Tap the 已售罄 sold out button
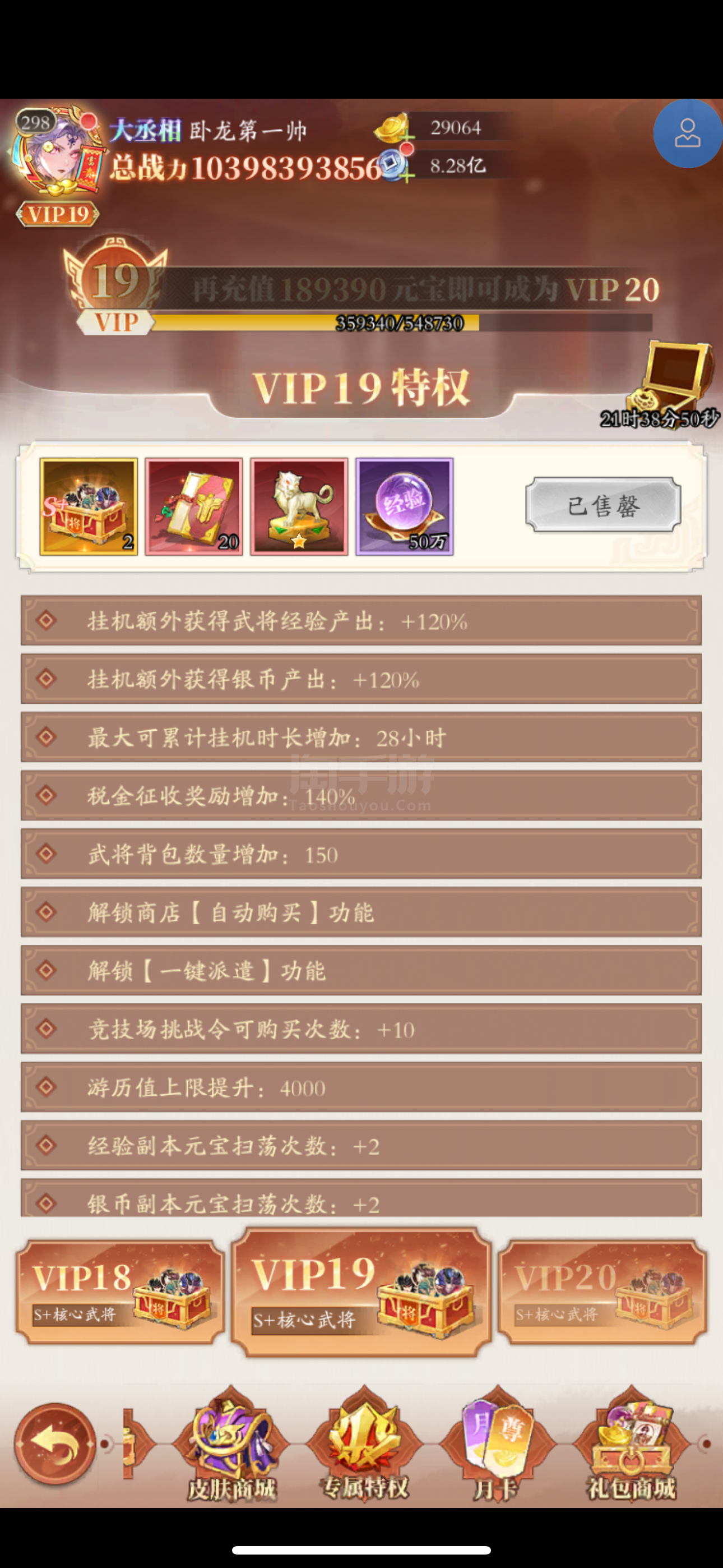Image resolution: width=723 pixels, height=1568 pixels. coord(602,505)
